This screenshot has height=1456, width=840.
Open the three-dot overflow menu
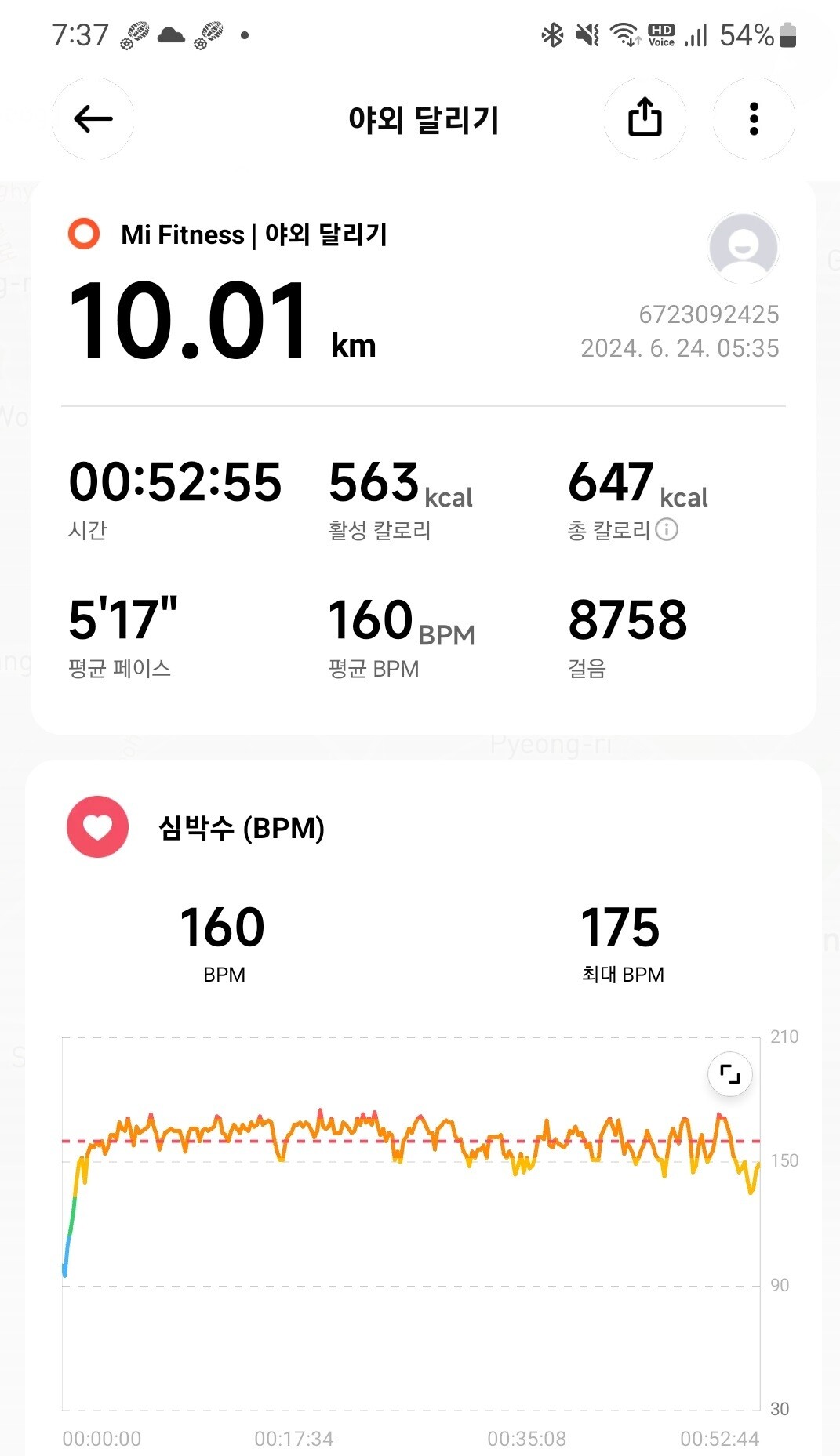pyautogui.click(x=754, y=119)
